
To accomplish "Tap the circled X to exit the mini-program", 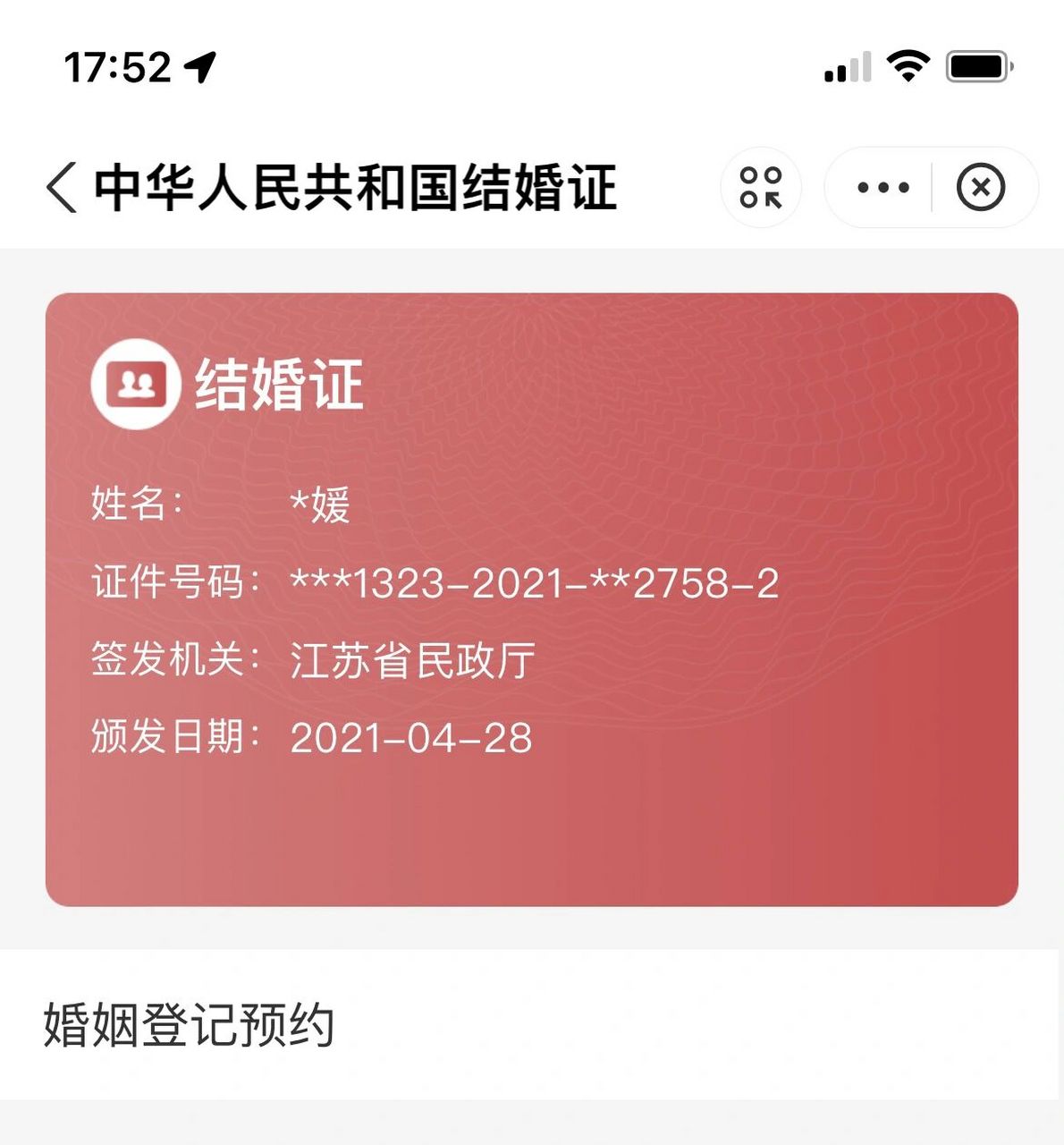I will [x=981, y=187].
